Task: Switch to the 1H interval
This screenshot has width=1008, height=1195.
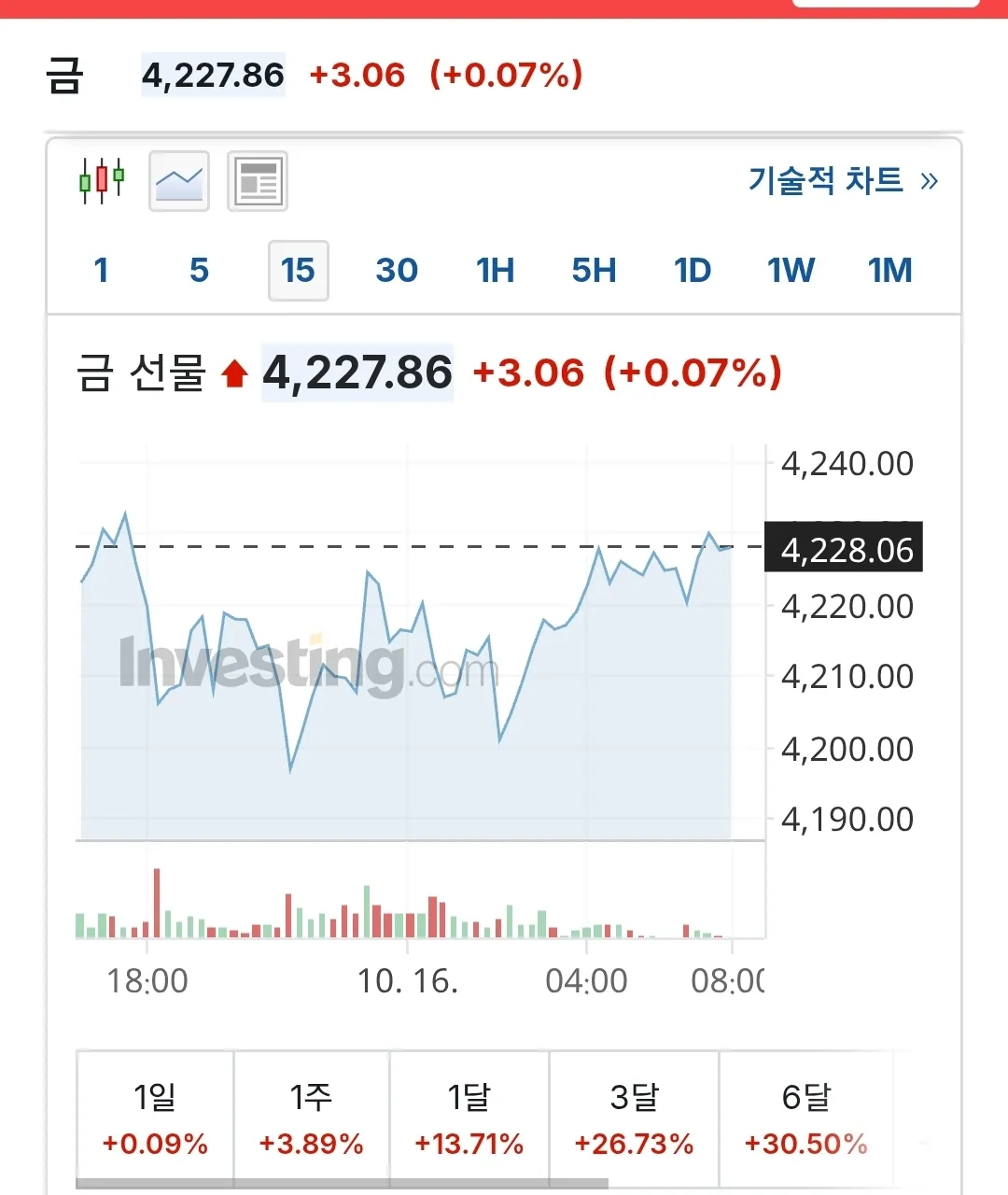Action: pyautogui.click(x=495, y=271)
